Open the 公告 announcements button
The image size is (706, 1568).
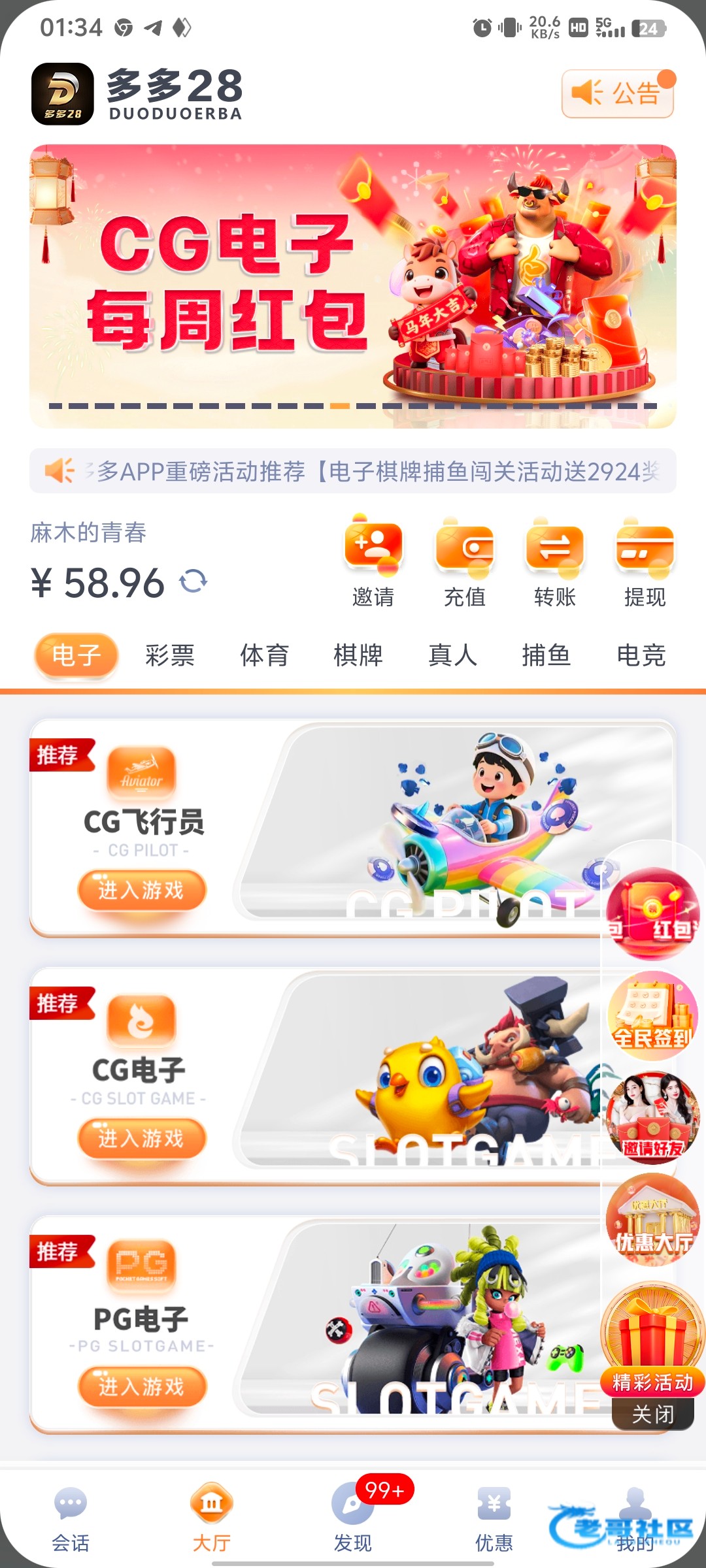coord(617,93)
